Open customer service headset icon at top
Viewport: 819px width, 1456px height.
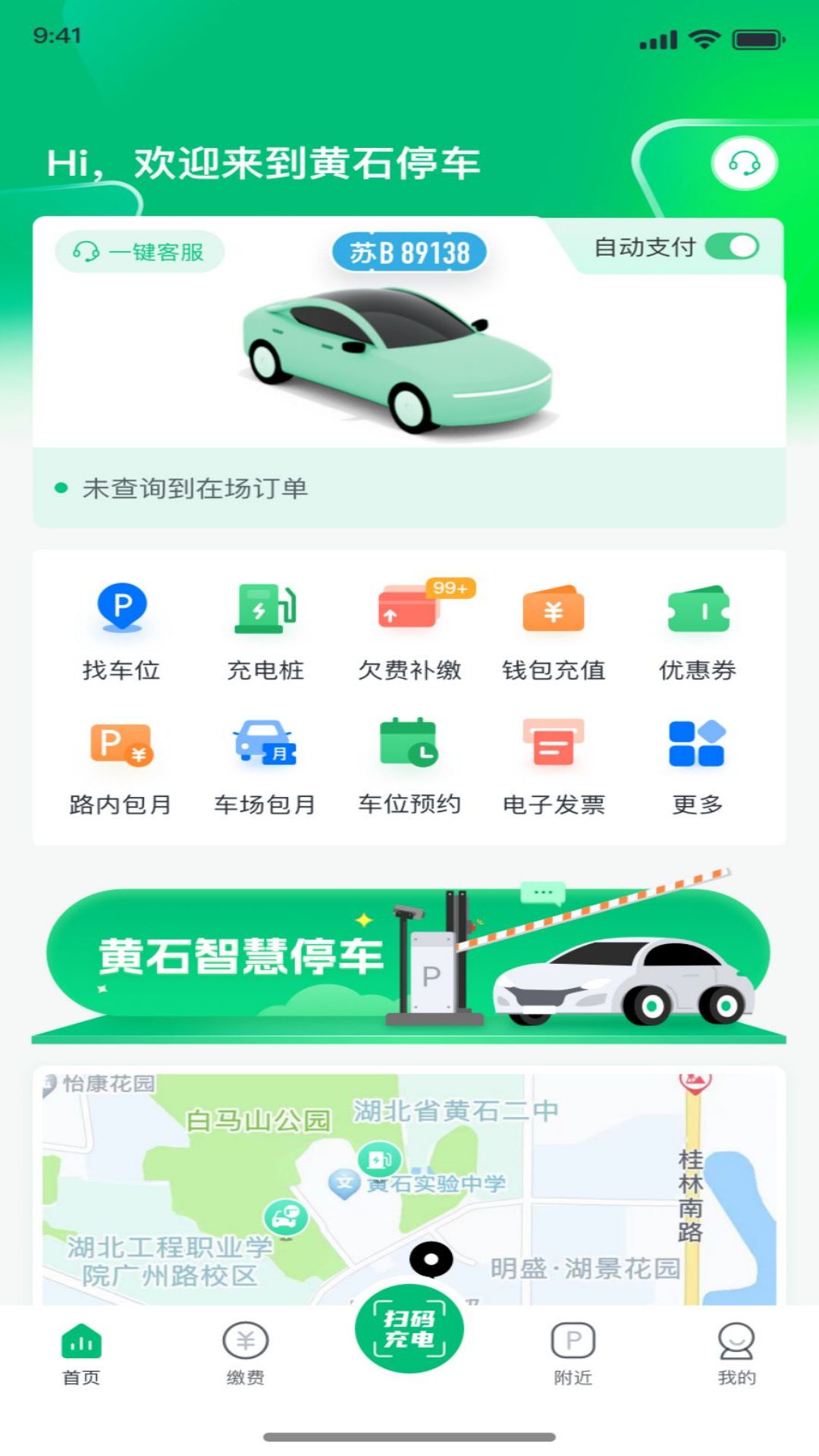pos(744,163)
